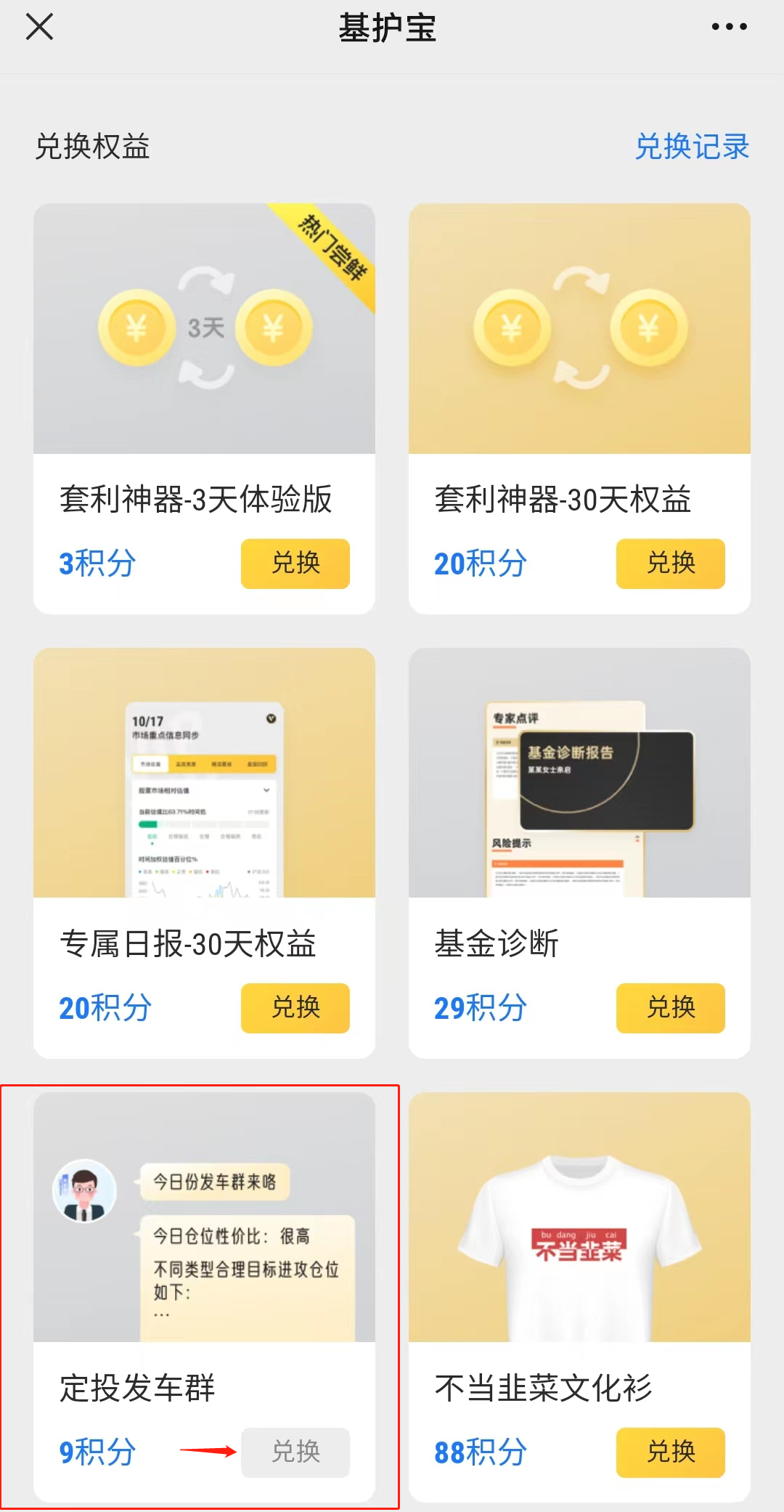Screen dimensions: 784x1512
Task: Redeem 专属日报-30天权益
Action: tap(295, 1008)
